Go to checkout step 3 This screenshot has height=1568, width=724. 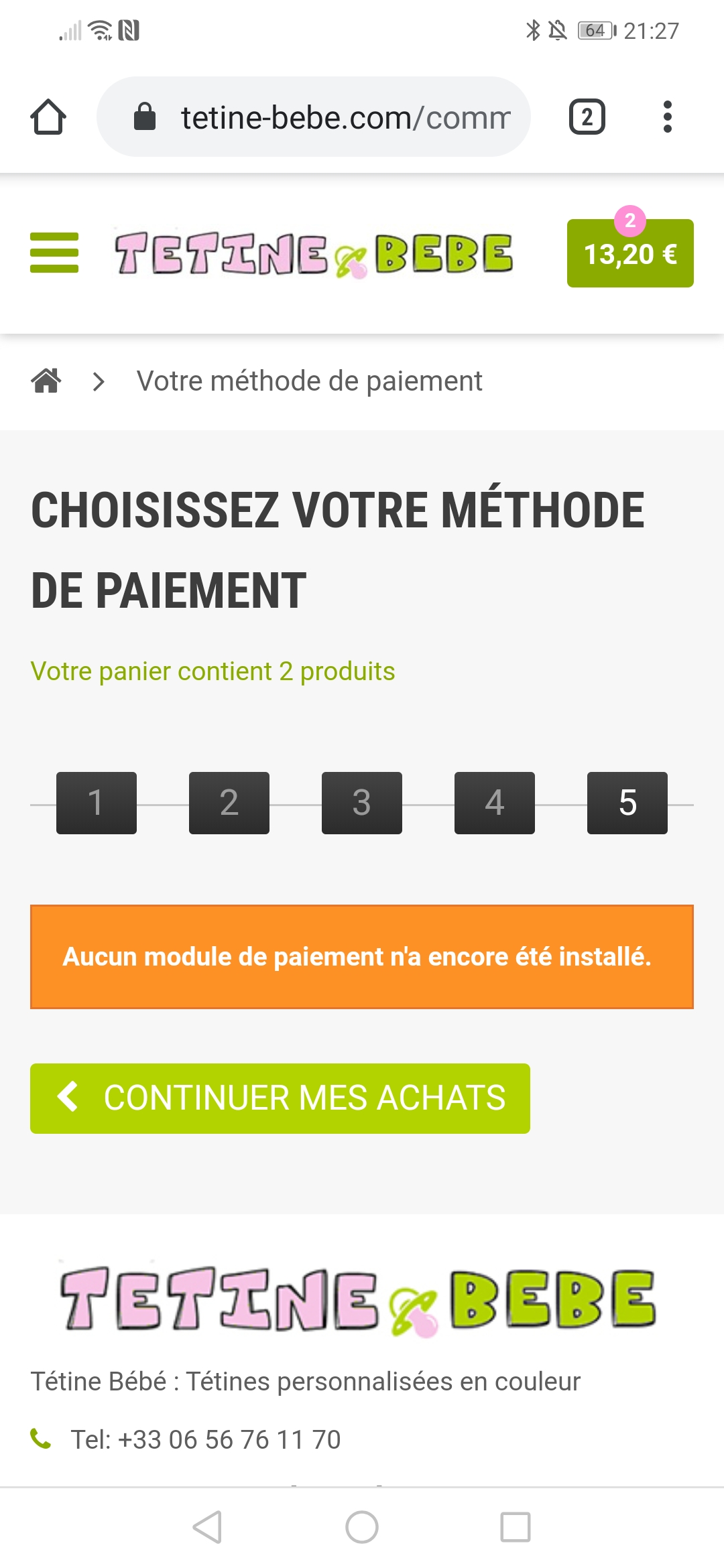point(361,803)
